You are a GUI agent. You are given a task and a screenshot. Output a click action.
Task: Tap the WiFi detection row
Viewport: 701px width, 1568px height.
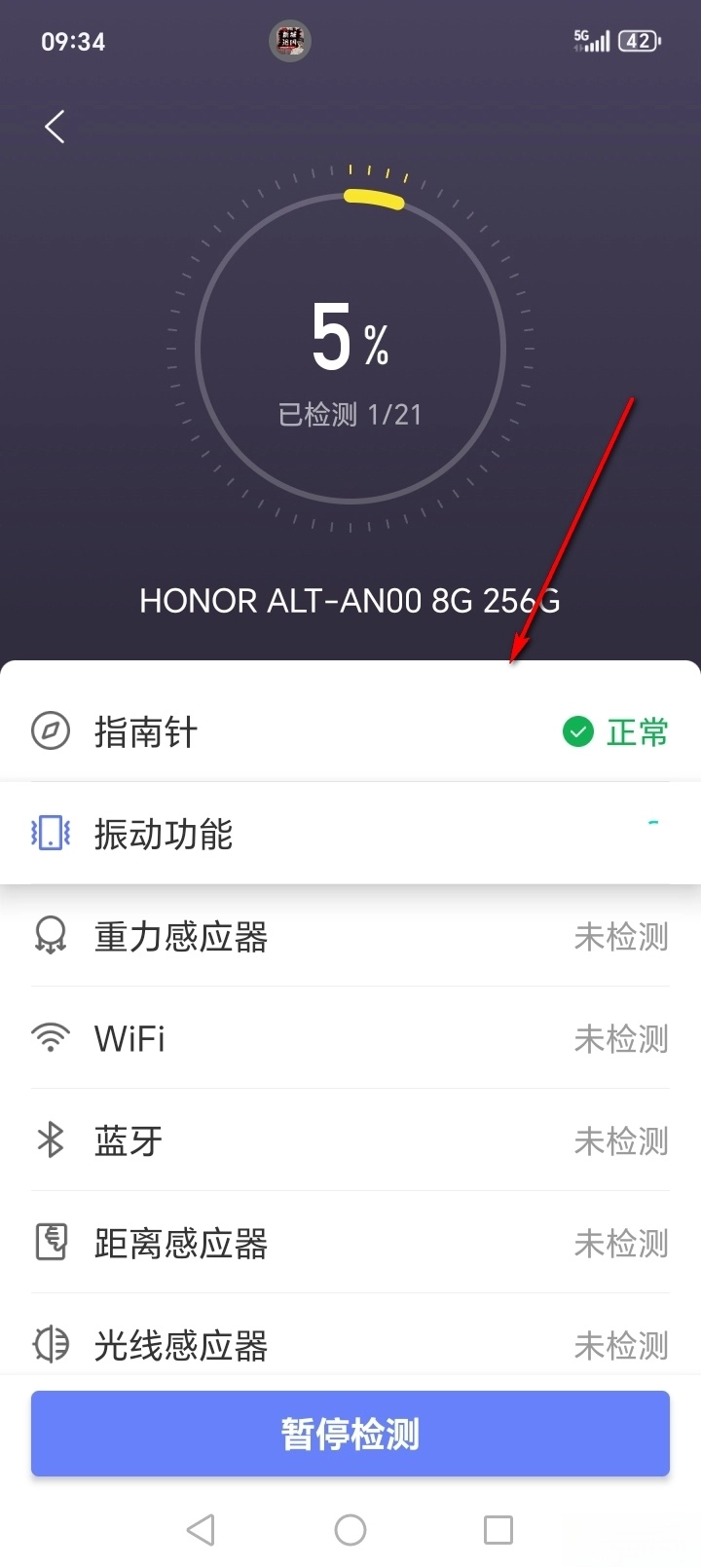350,1038
